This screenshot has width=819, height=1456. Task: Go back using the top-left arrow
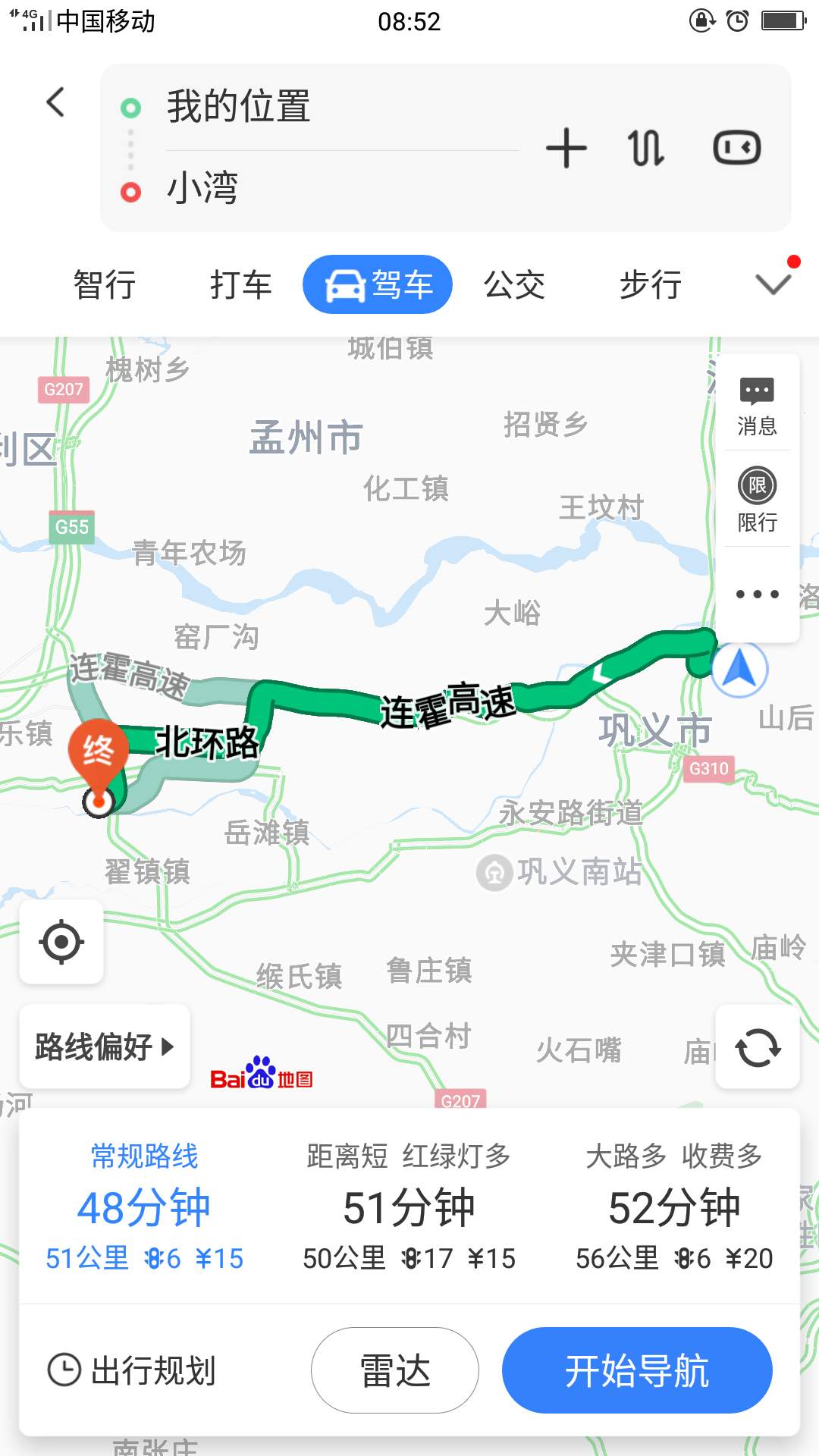pos(55,102)
